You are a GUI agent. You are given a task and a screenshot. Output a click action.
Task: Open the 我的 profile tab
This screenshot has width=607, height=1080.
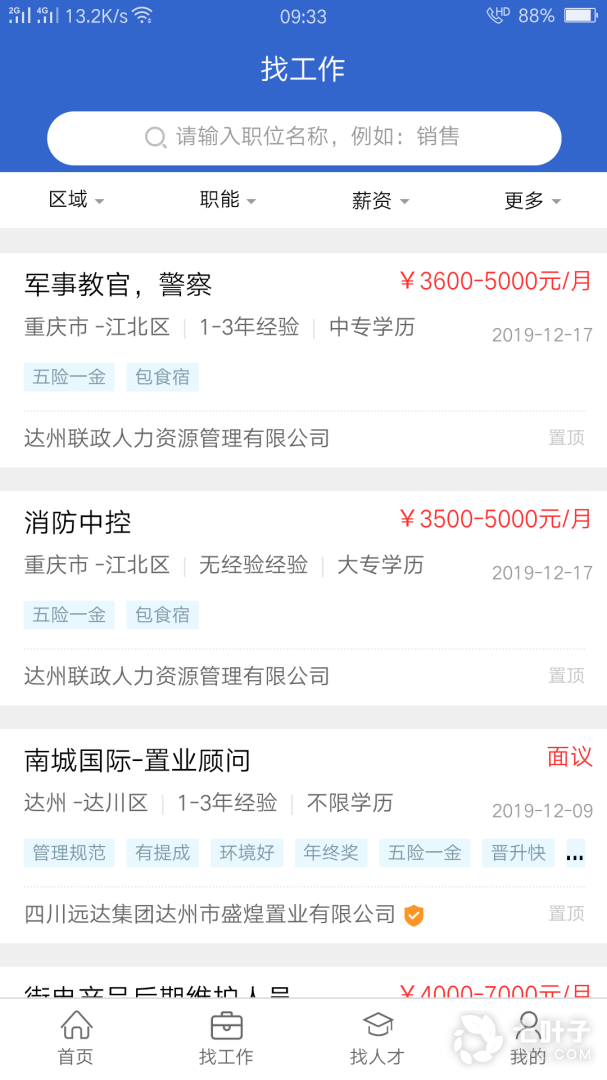(x=529, y=1038)
